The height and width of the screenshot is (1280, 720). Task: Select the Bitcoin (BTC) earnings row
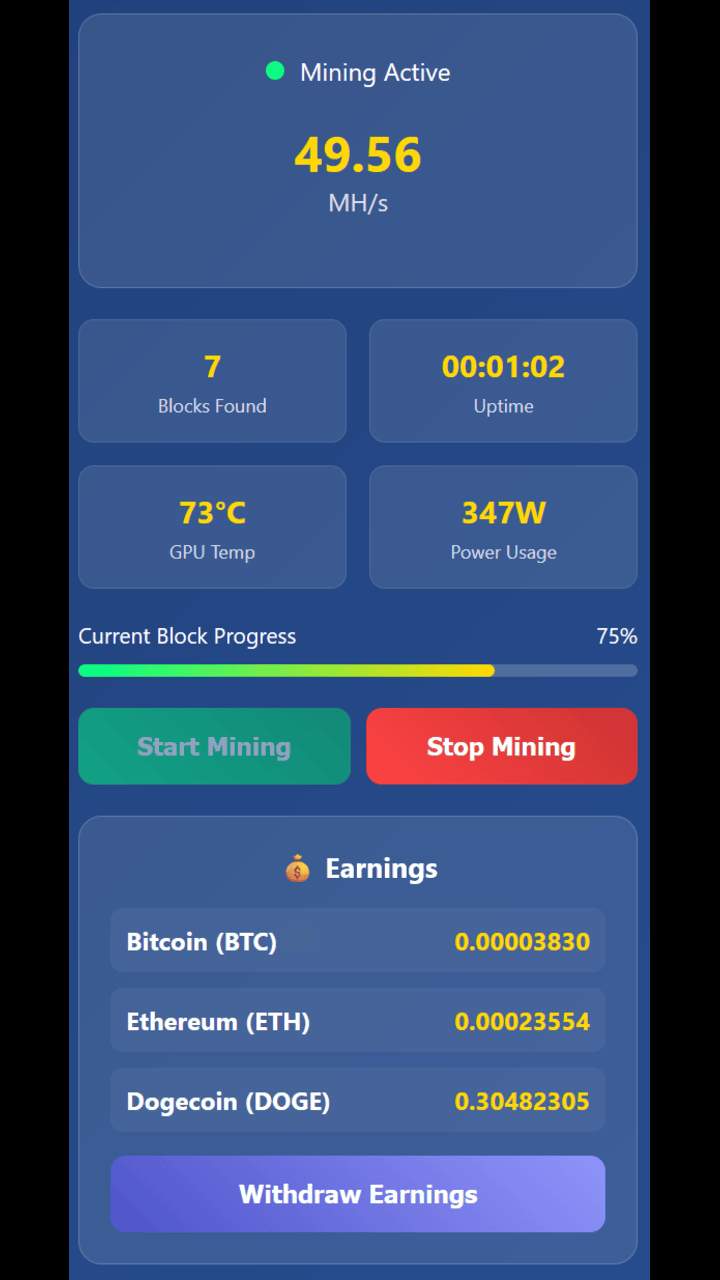tap(357, 941)
